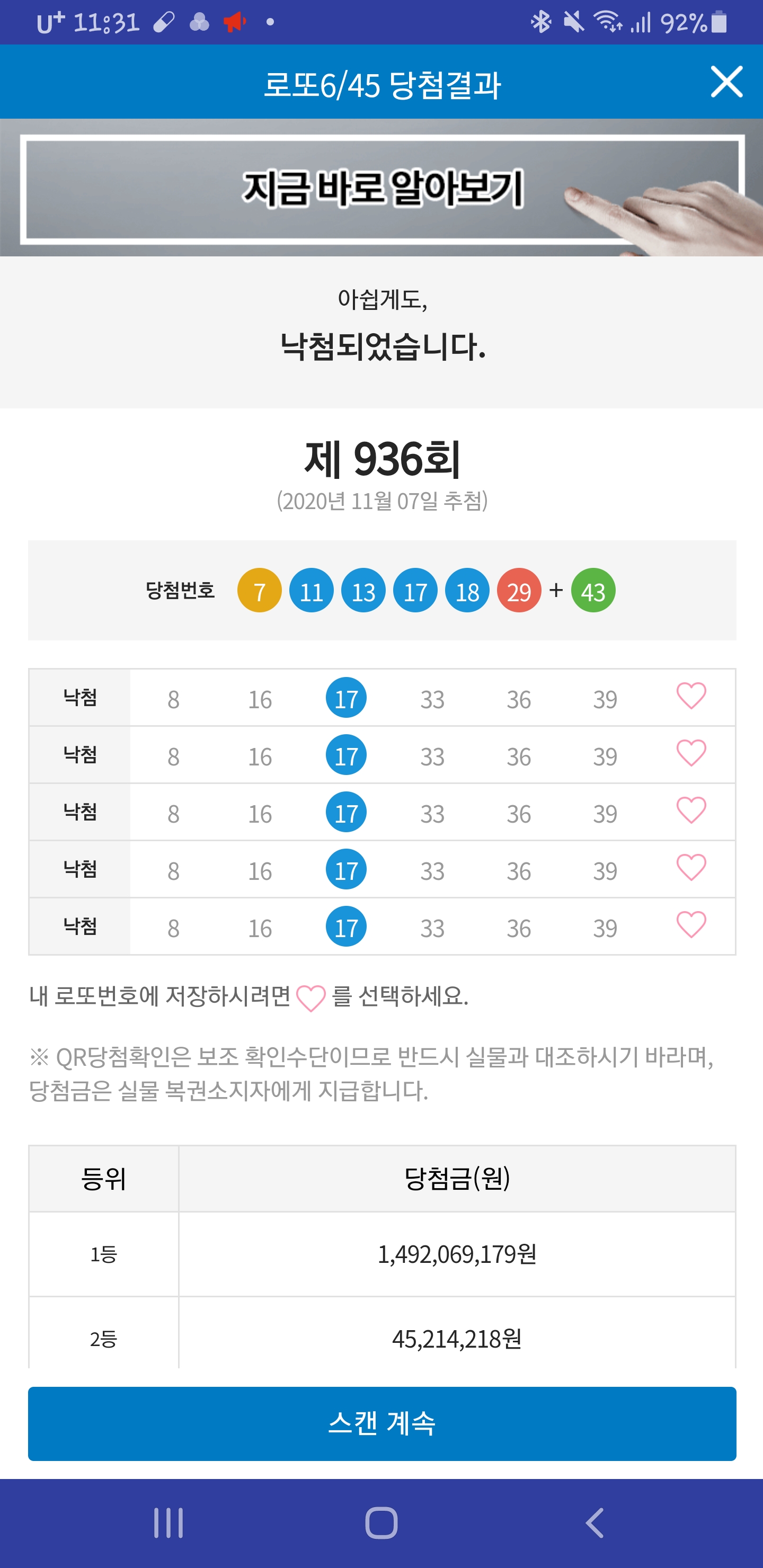Close the lotto result screen
Screen dimensions: 763x1568
(x=726, y=82)
